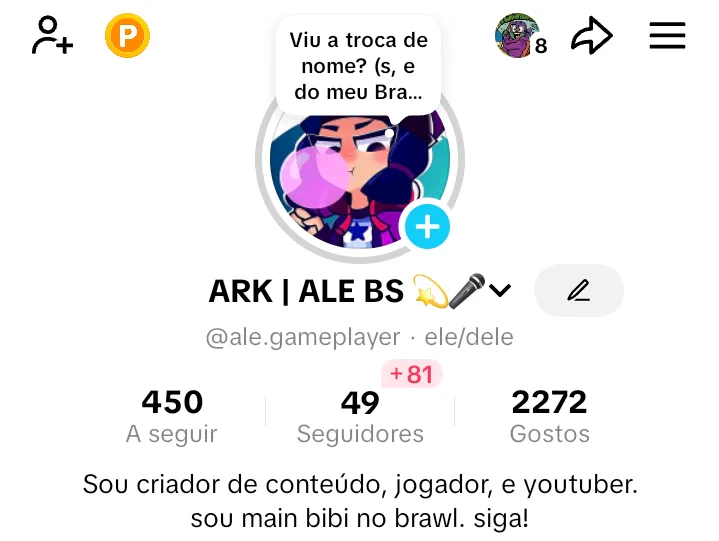719x541 pixels.
Task: Open the 'Viu a troca de nome?' note bubble
Action: click(x=358, y=67)
